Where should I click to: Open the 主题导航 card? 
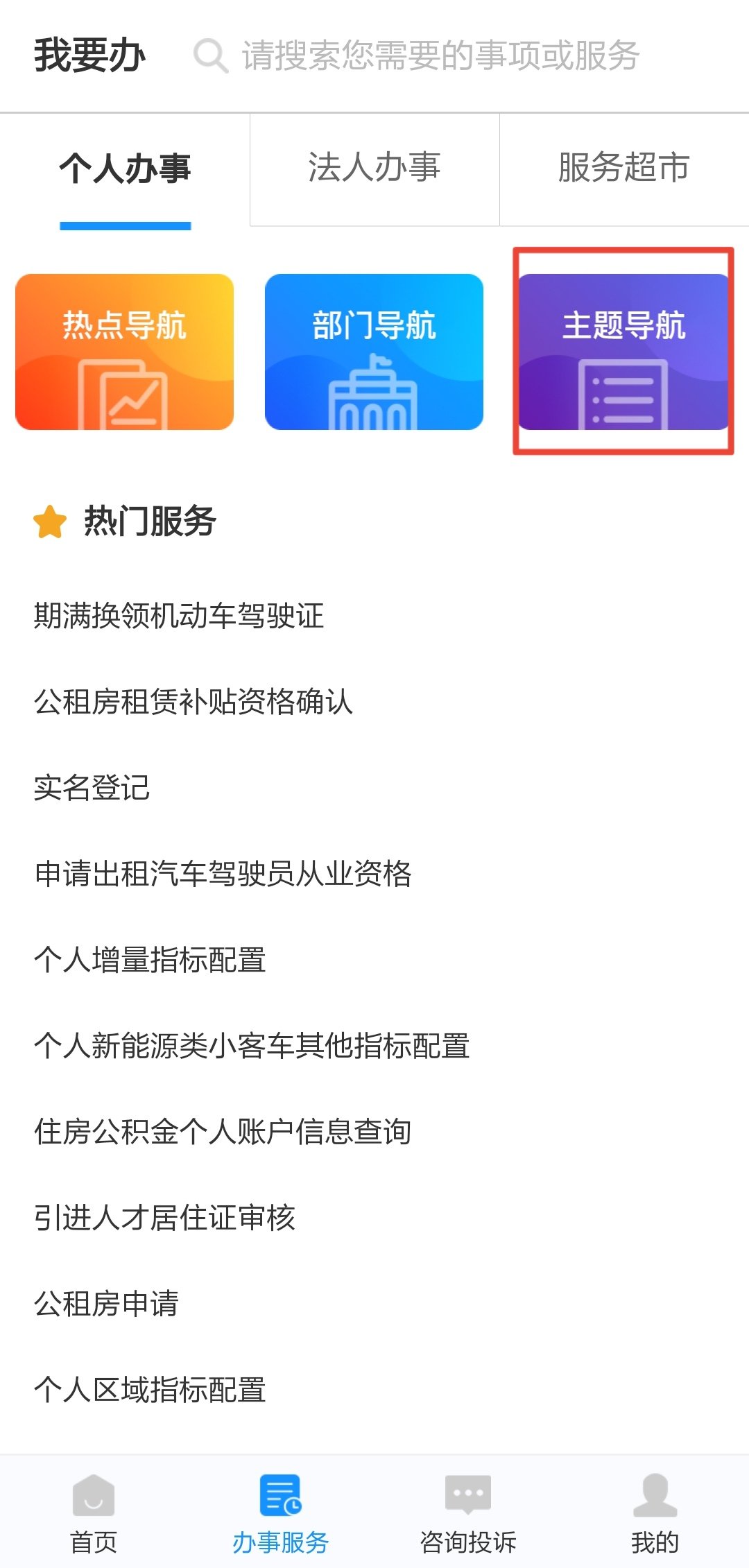click(x=623, y=352)
